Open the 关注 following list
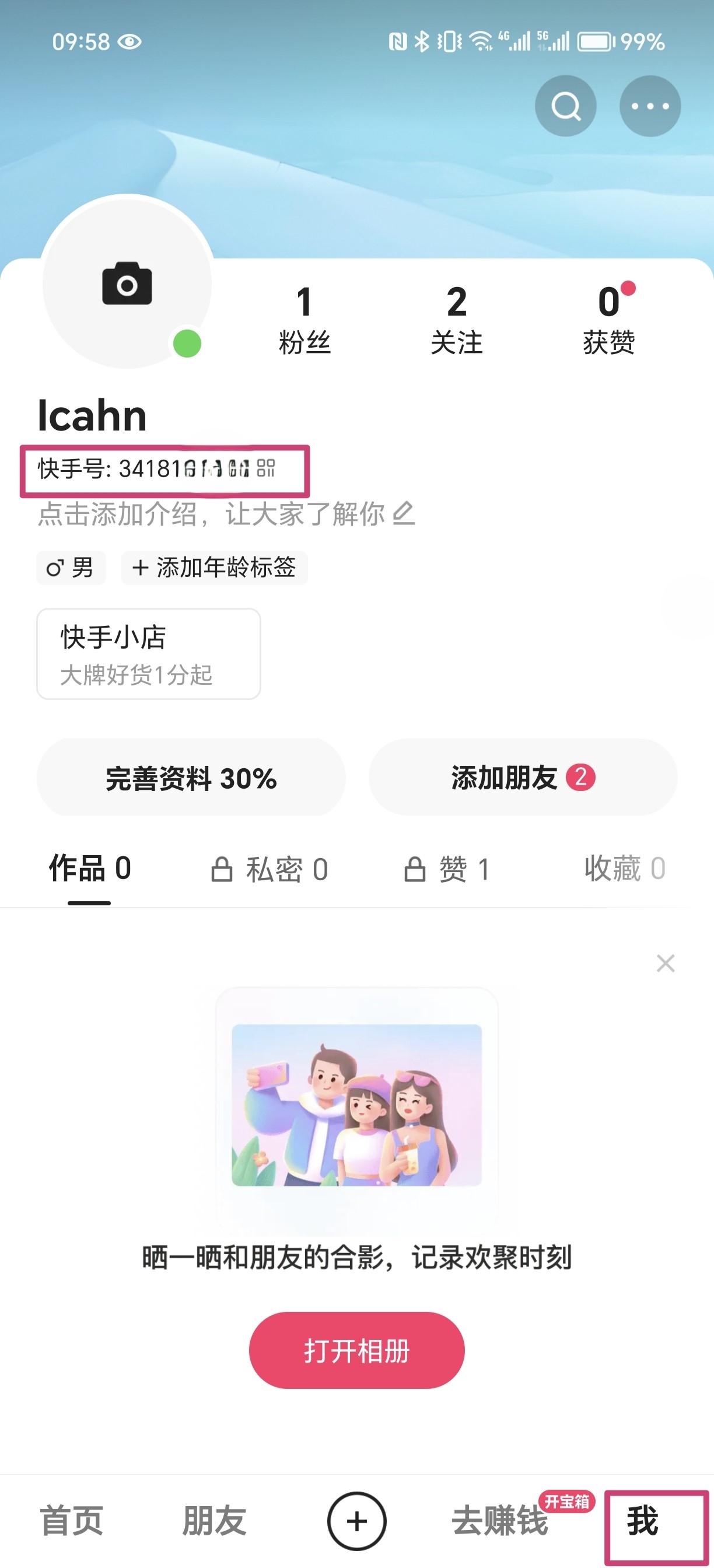The image size is (714, 1568). [x=457, y=320]
